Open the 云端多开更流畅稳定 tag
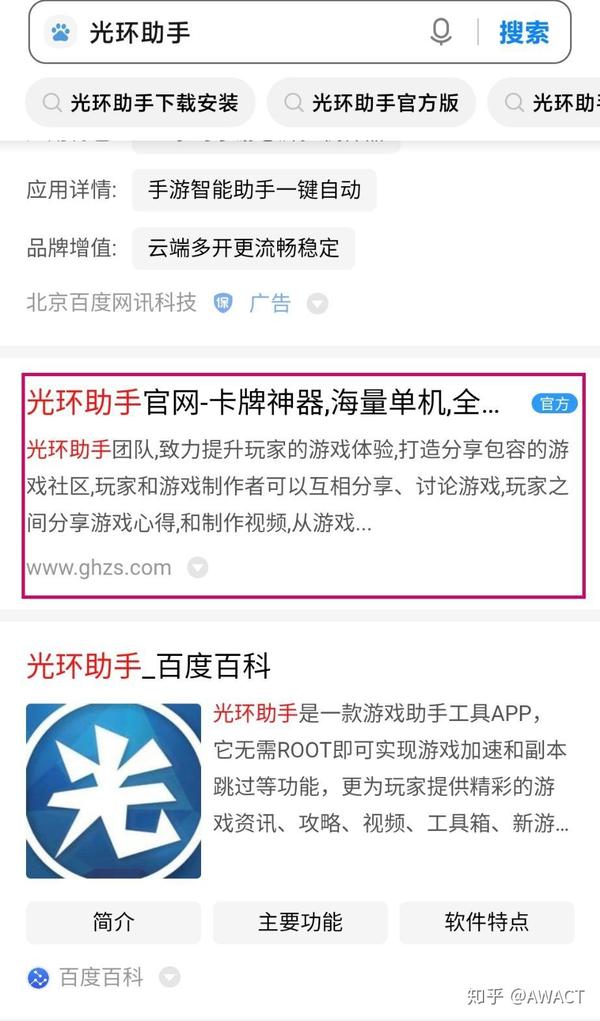This screenshot has height=1021, width=600. tap(243, 248)
